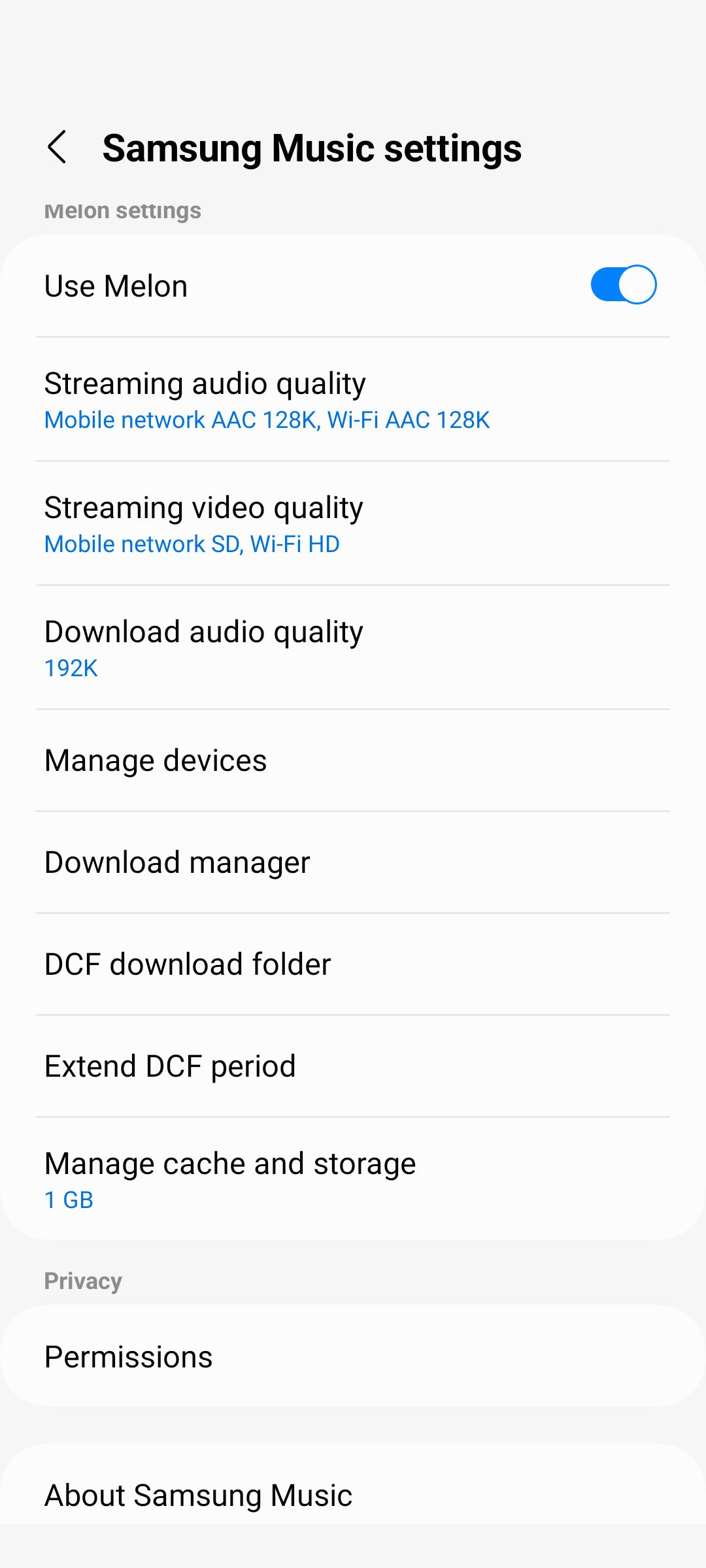706x1568 pixels.
Task: Open Manage cache and storage
Action: tap(353, 1180)
